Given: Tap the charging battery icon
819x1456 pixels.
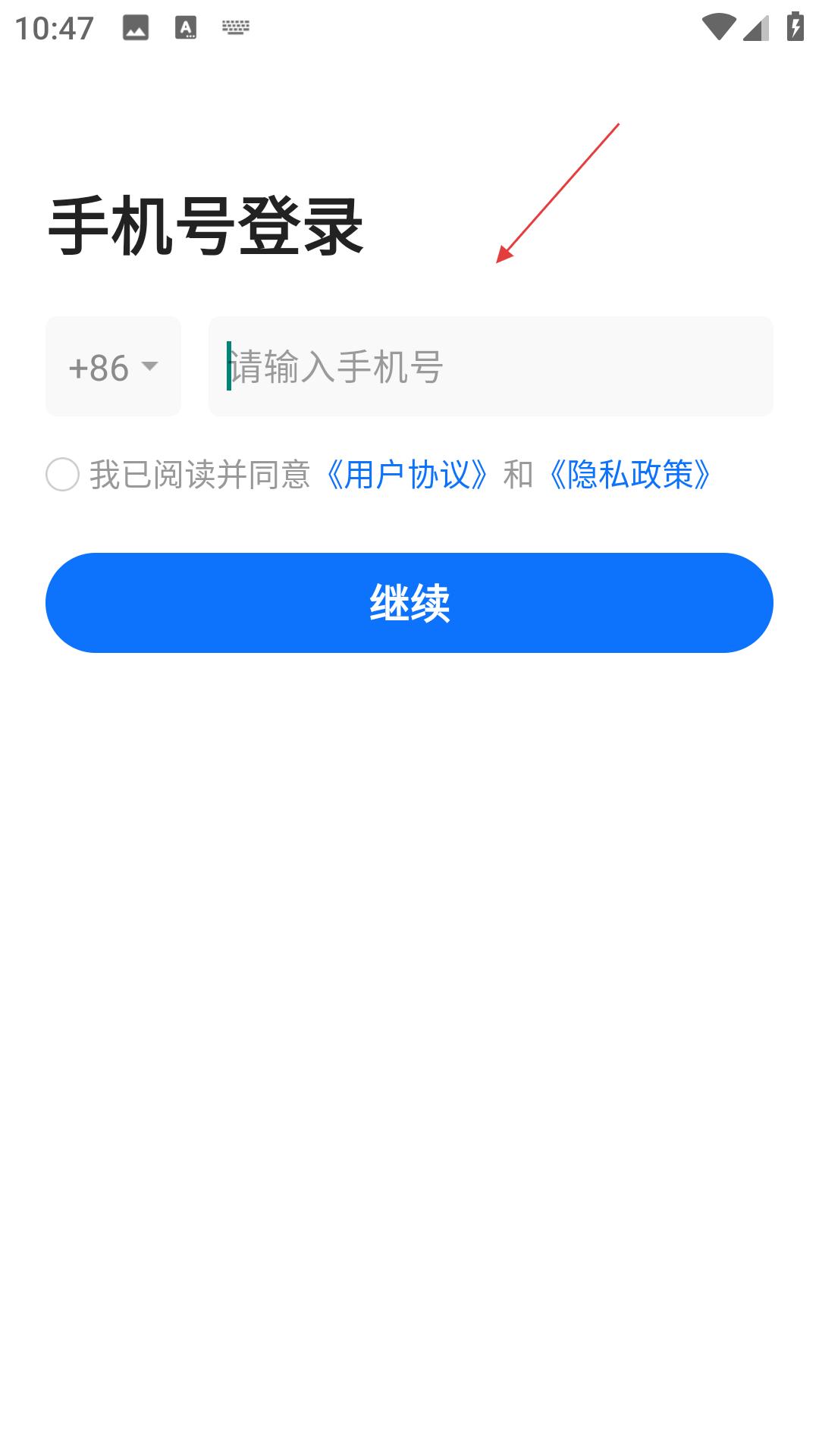Looking at the screenshot, I should [x=794, y=26].
